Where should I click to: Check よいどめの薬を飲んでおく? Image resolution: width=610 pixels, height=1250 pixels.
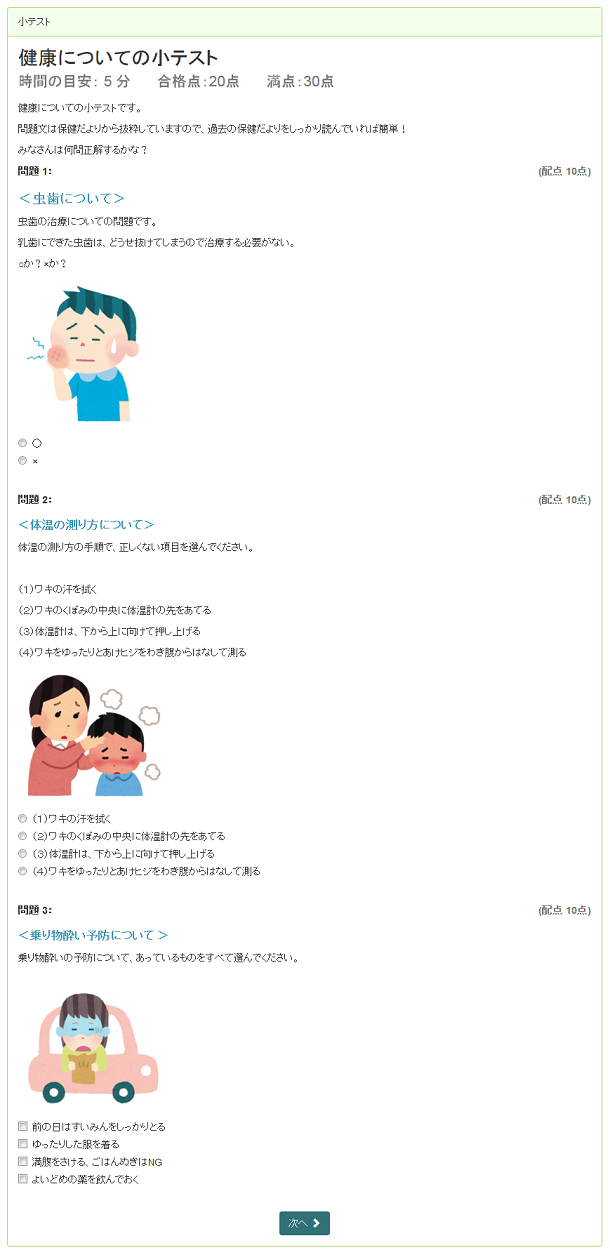point(23,1179)
